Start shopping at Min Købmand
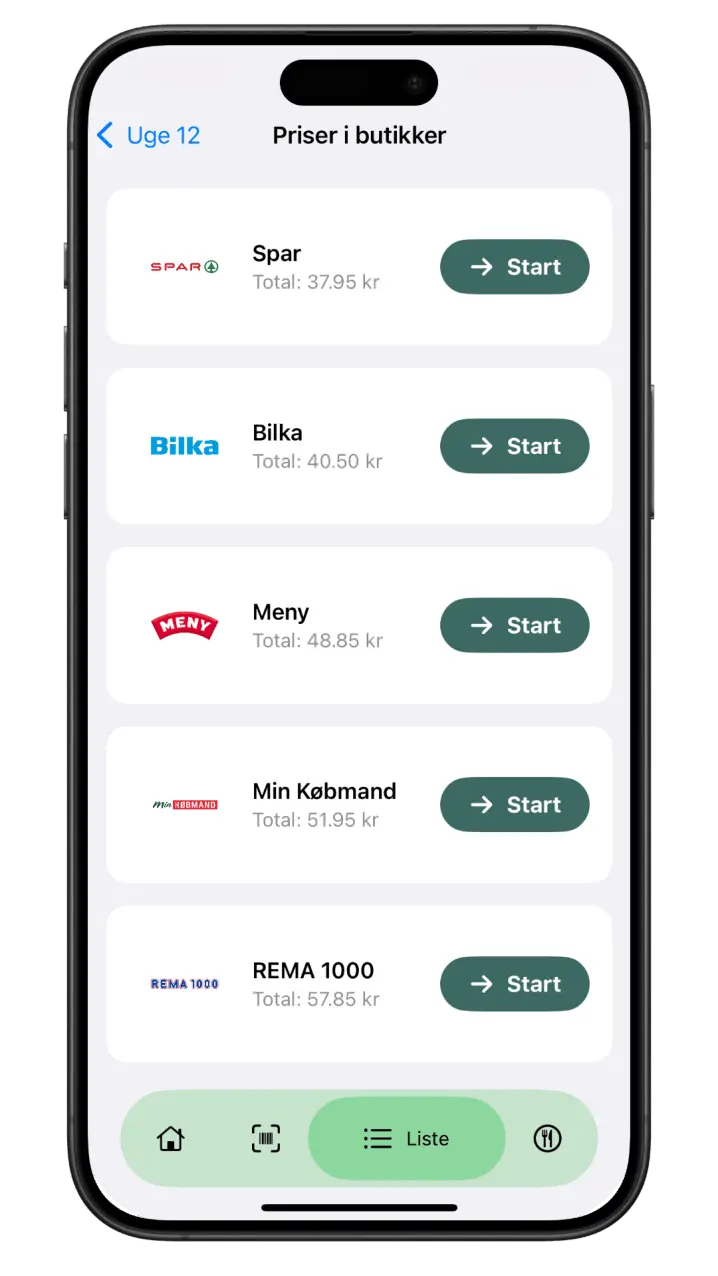This screenshot has height=1276, width=718. click(514, 805)
